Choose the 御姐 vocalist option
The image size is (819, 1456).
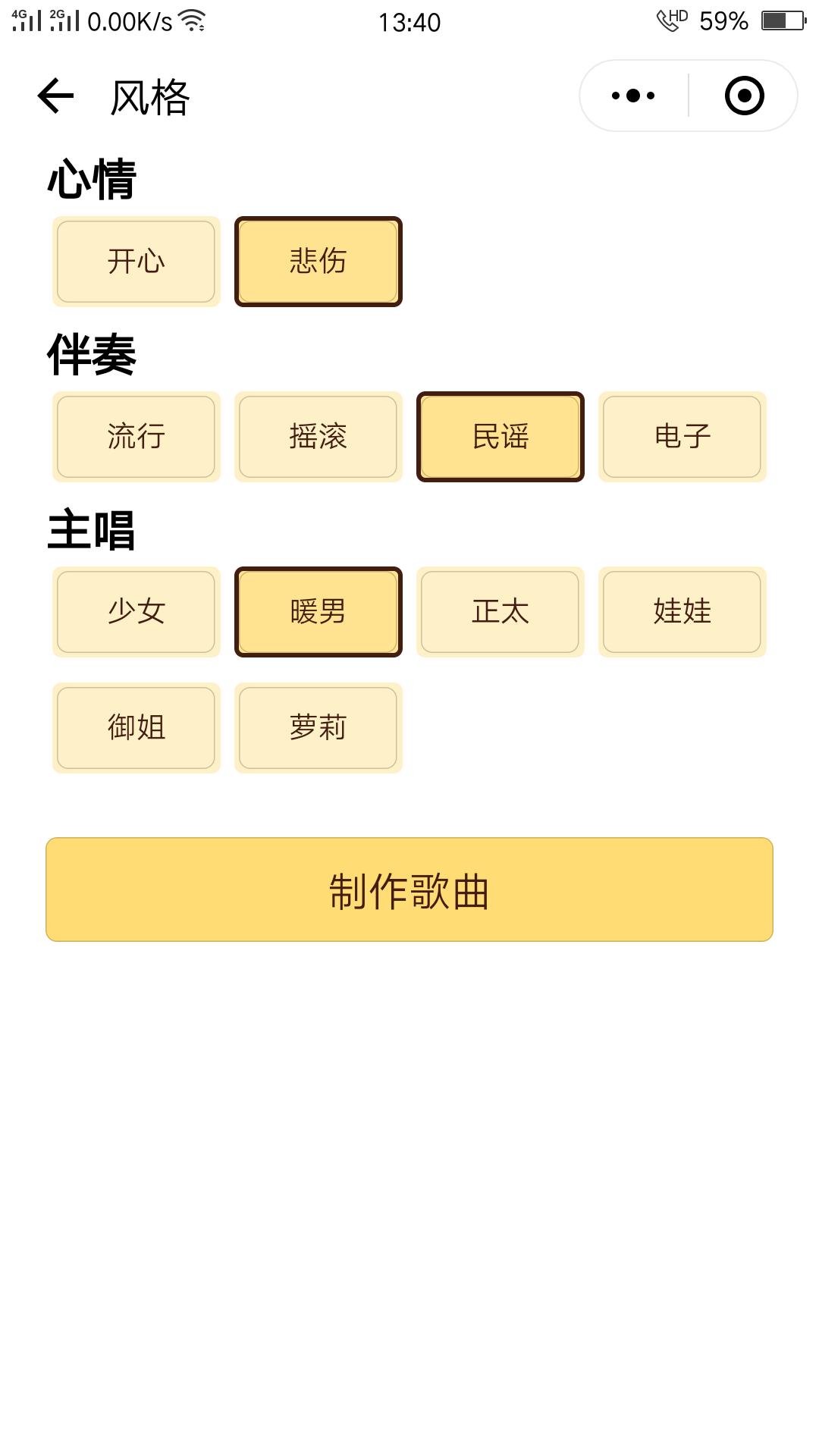(136, 728)
